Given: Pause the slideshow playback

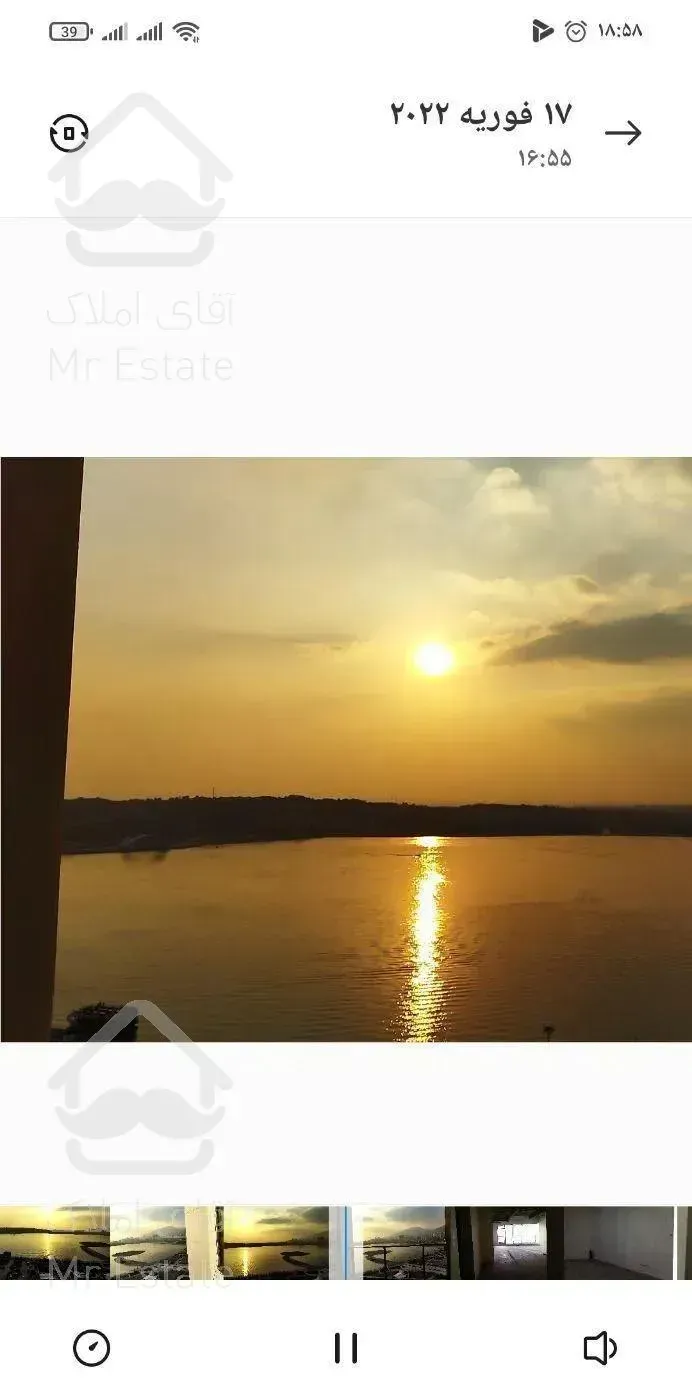Looking at the screenshot, I should pyautogui.click(x=345, y=1348).
